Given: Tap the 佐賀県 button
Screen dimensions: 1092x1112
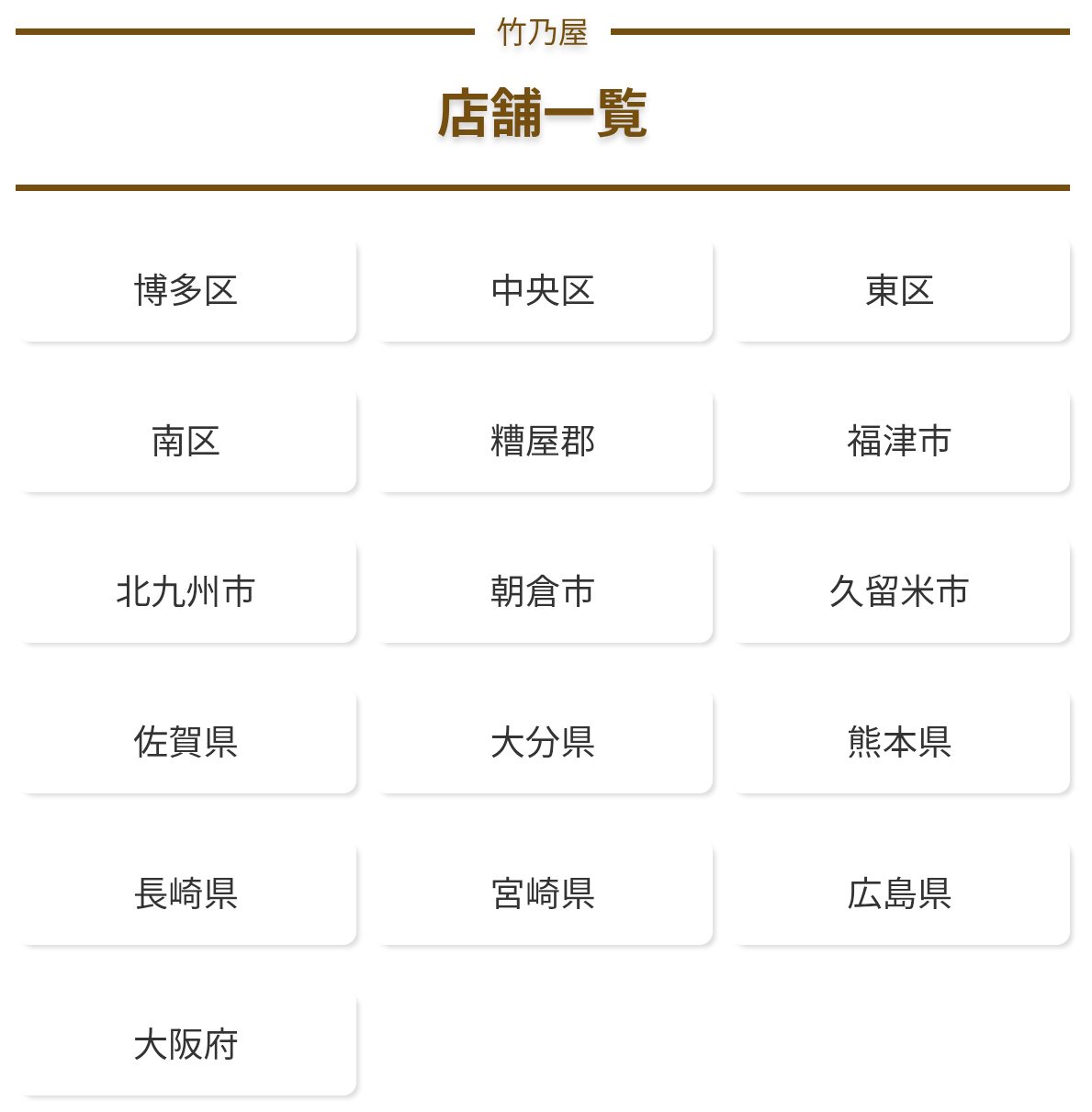Looking at the screenshot, I should pos(186,743).
